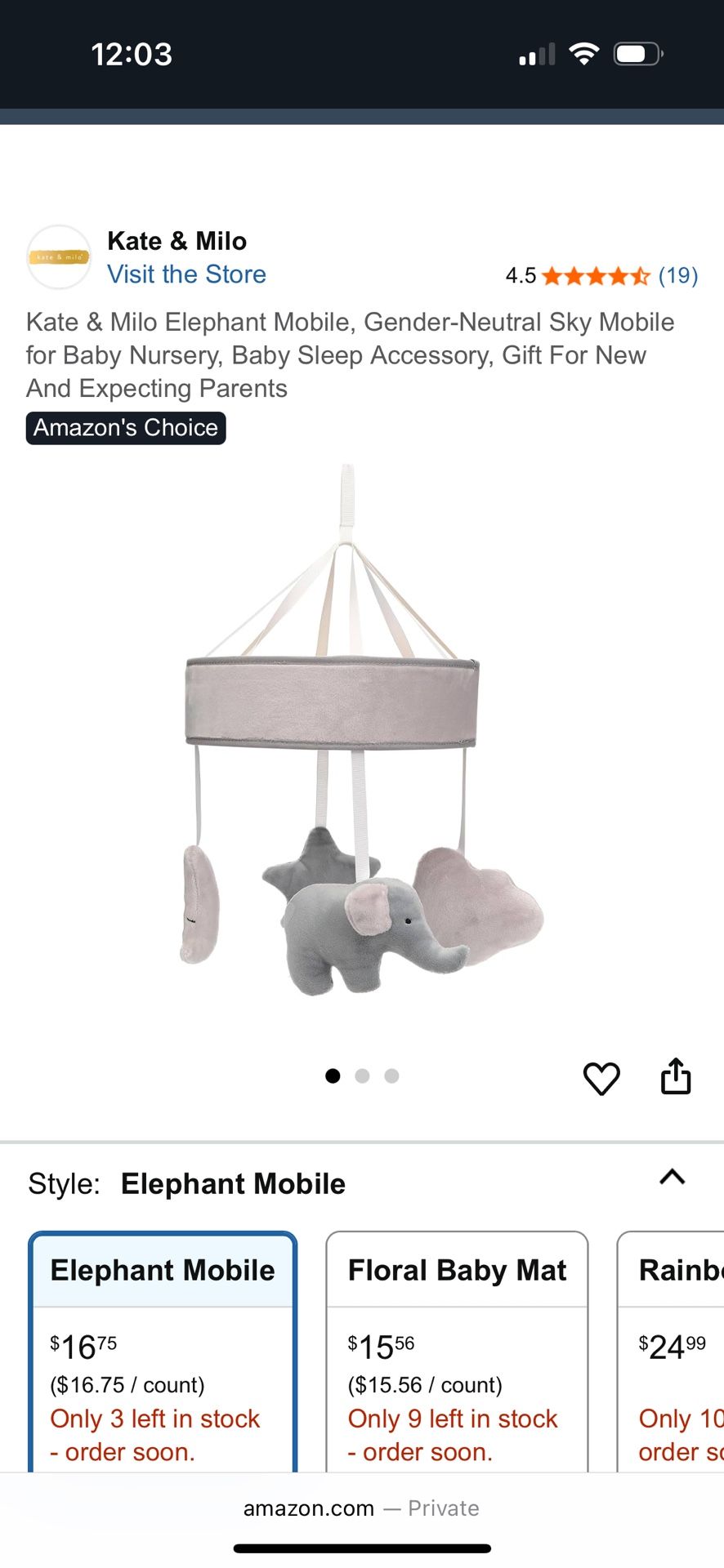Share this product
Image resolution: width=724 pixels, height=1568 pixels.
[676, 1076]
